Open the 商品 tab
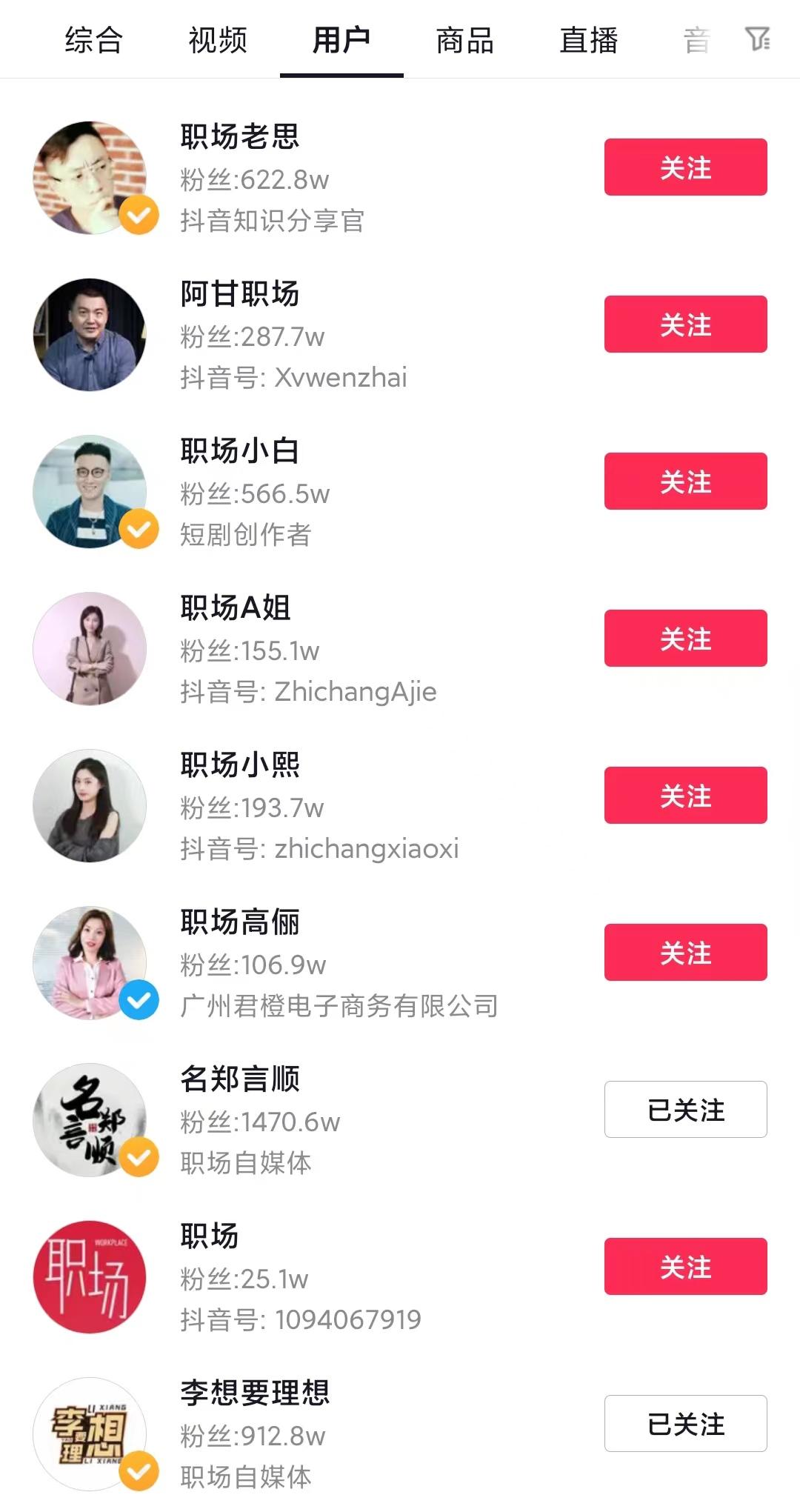Viewport: 800px width, 1512px height. tap(466, 42)
